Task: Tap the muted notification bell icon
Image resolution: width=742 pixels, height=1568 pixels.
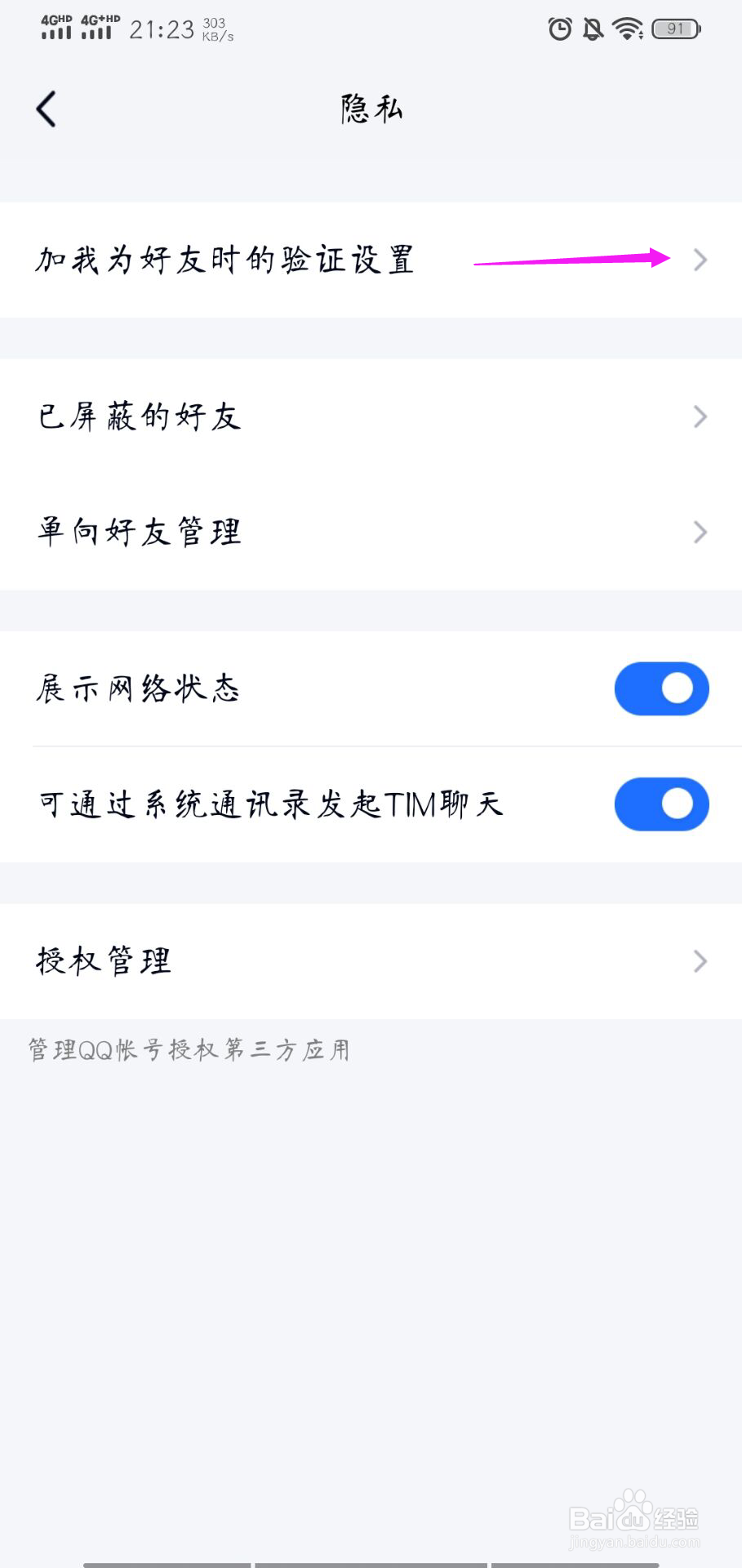Action: coord(593,29)
